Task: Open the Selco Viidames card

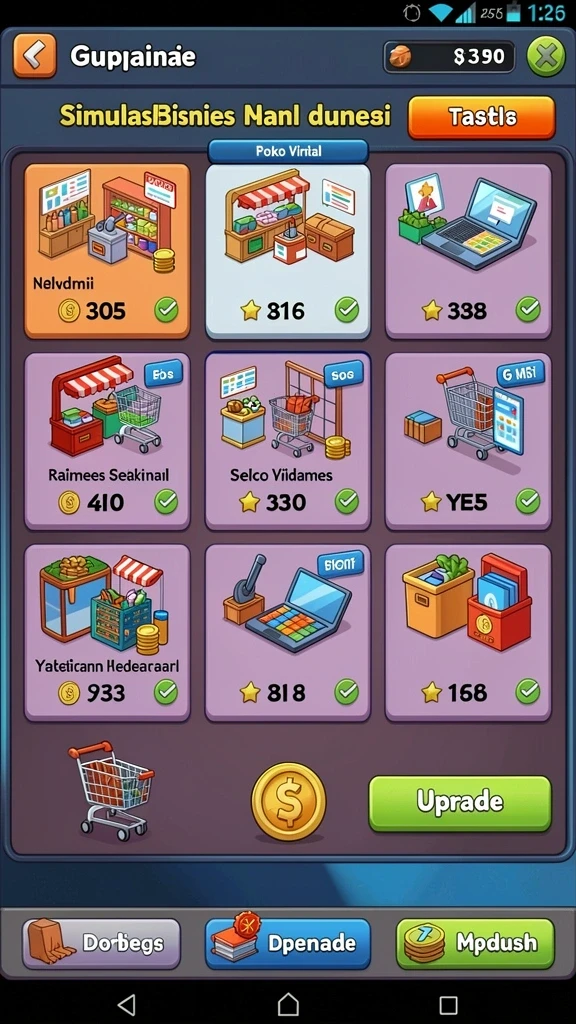Action: point(288,441)
